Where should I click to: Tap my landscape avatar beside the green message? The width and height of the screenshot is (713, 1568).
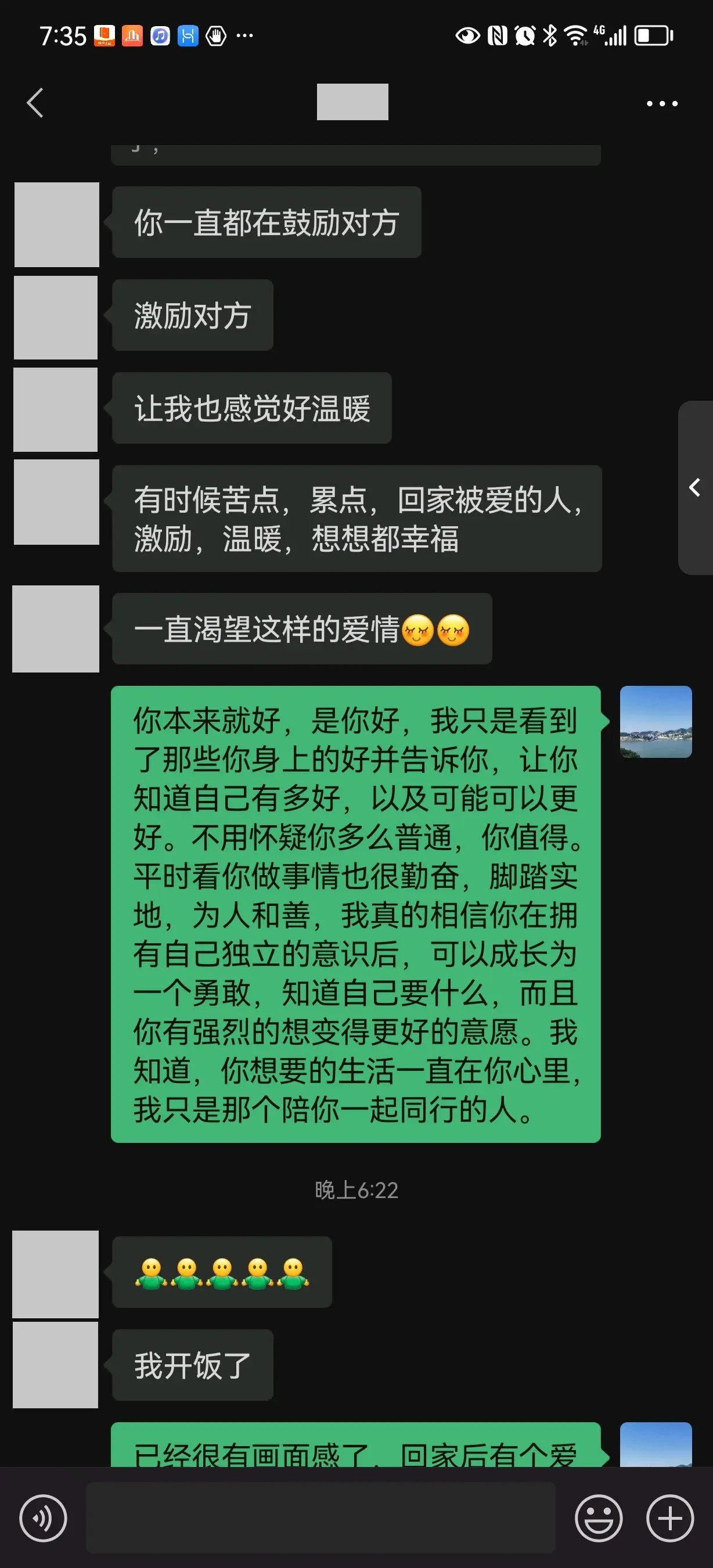tap(656, 722)
